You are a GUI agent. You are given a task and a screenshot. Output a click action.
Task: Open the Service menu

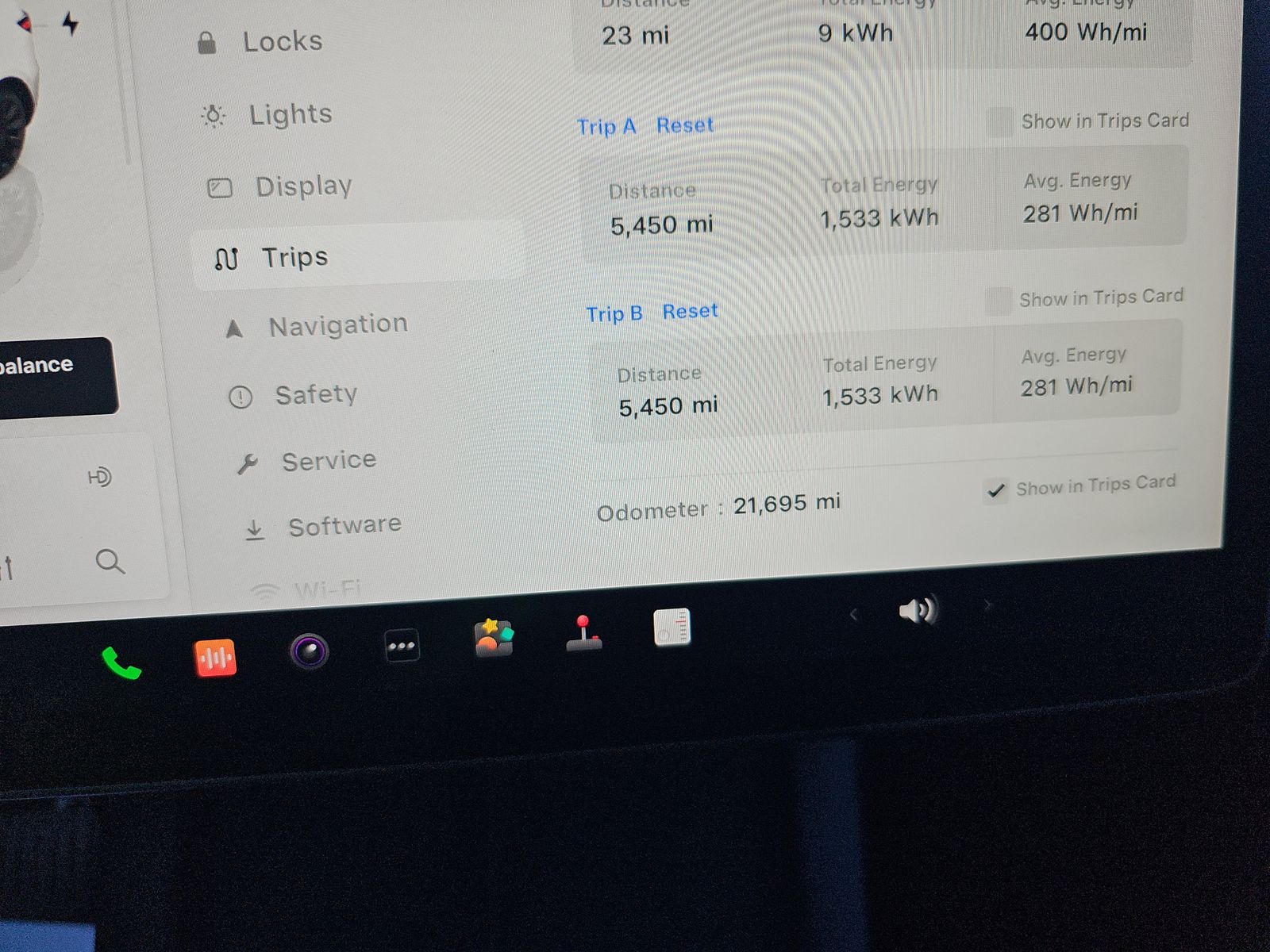pos(328,461)
